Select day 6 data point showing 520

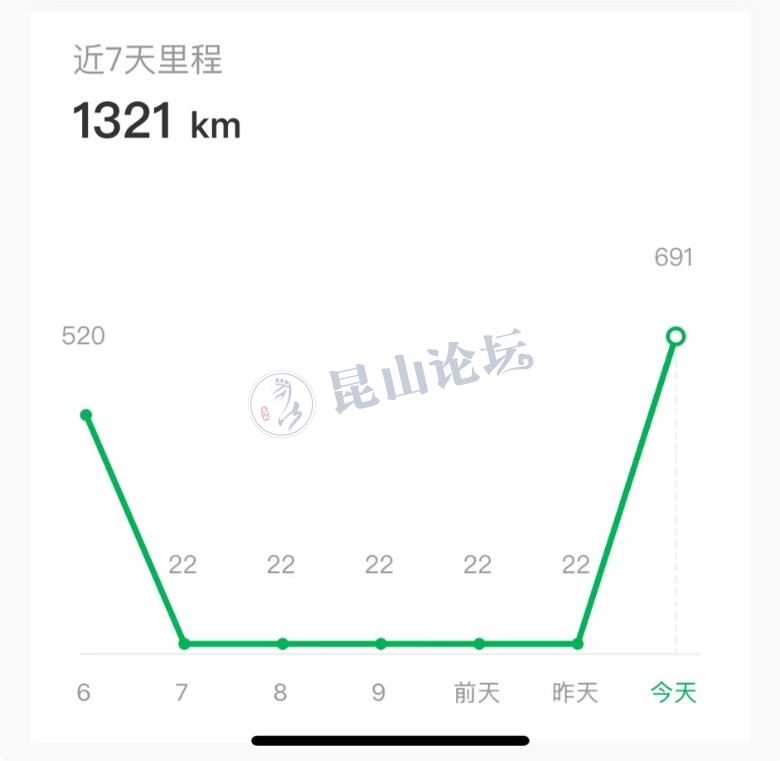tap(86, 415)
